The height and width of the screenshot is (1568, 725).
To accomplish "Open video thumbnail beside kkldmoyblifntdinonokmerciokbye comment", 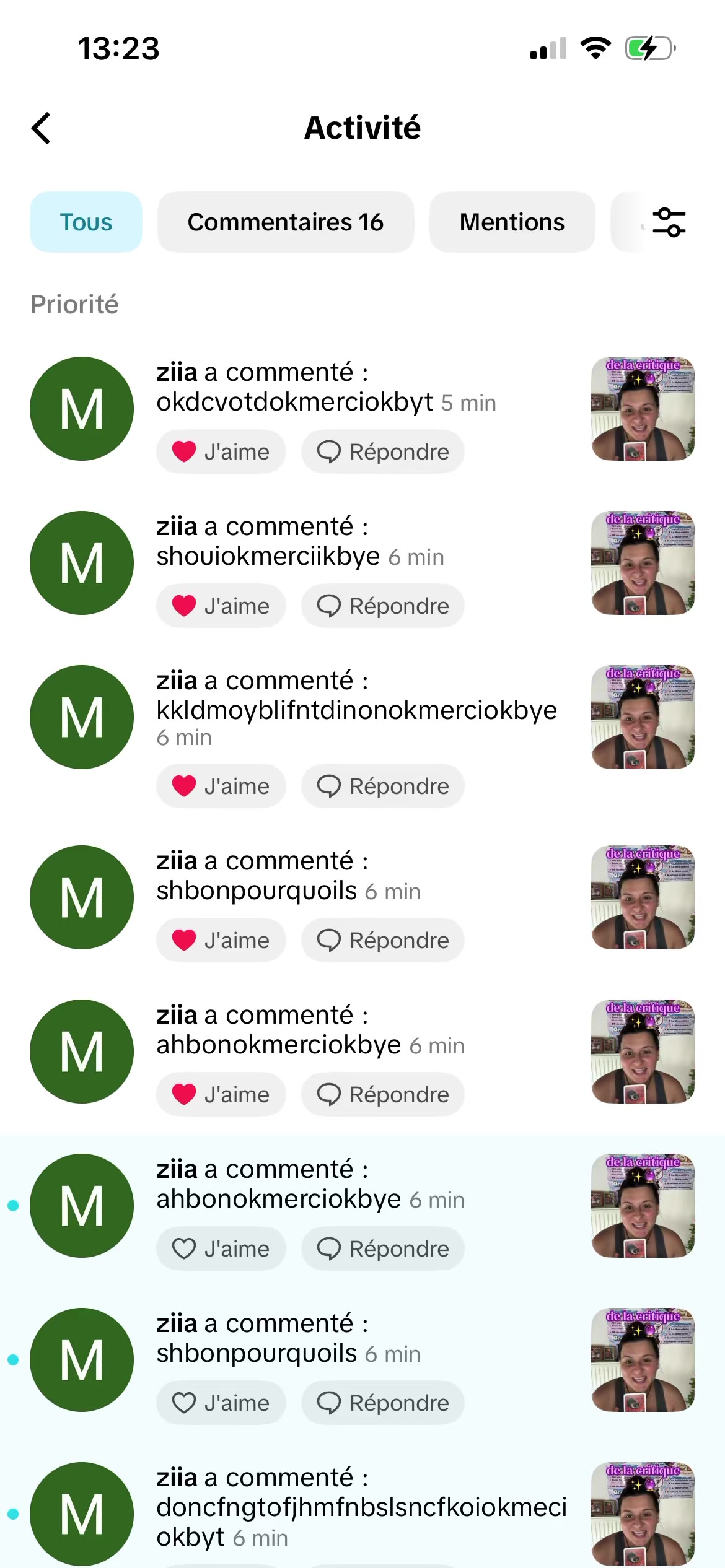I will tap(643, 717).
